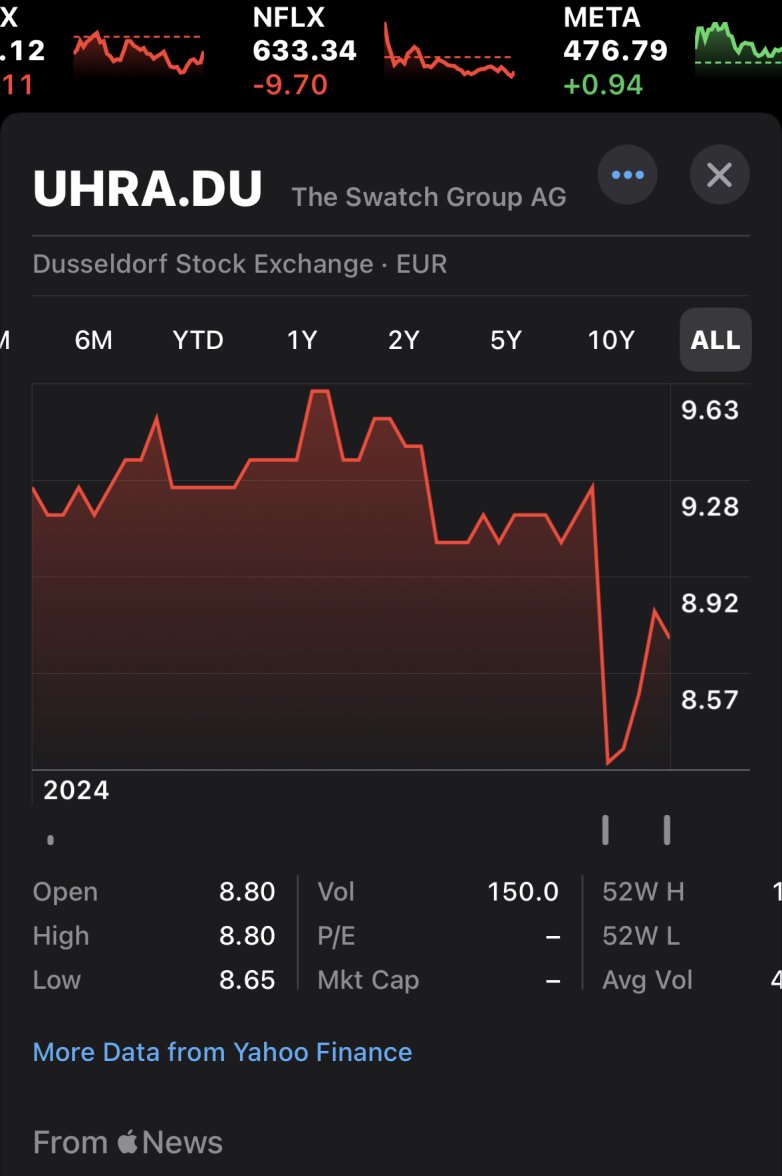The height and width of the screenshot is (1176, 782).
Task: Select the YTD chart range
Action: 198,340
